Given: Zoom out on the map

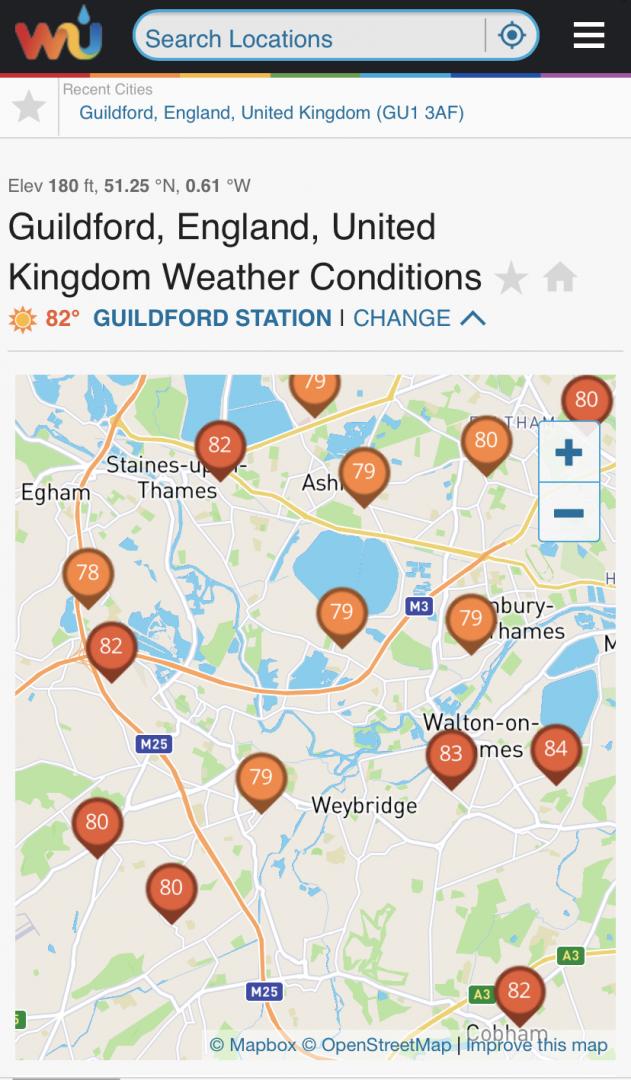Looking at the screenshot, I should tap(568, 512).
